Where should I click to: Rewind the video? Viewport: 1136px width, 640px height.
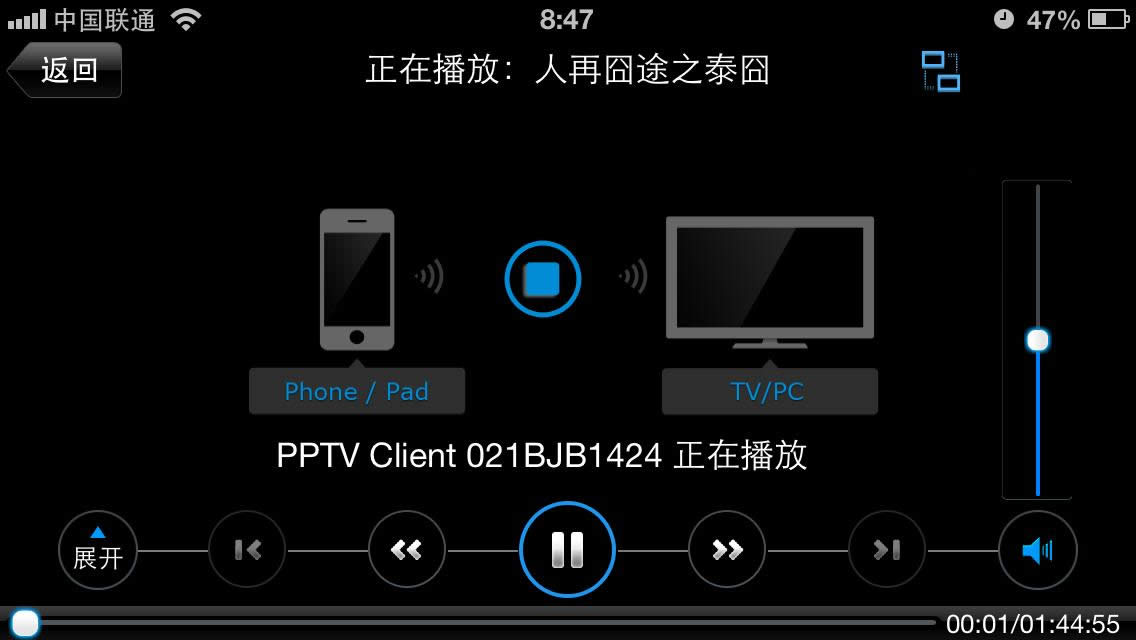[x=407, y=550]
